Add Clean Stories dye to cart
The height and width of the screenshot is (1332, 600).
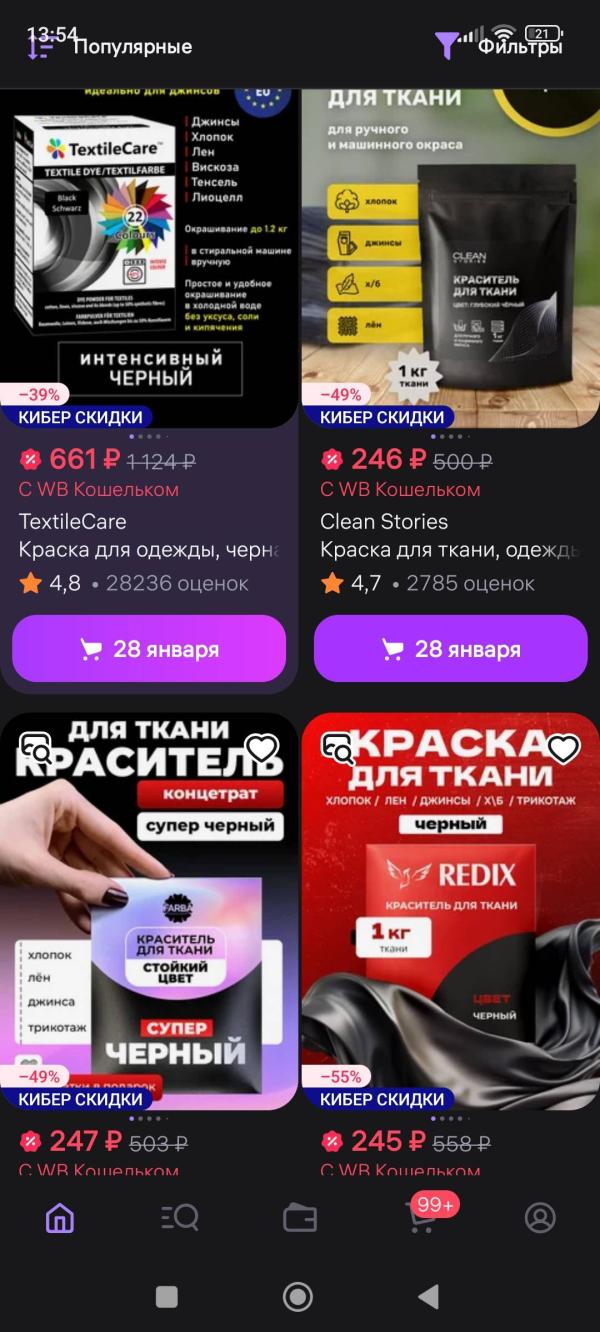pos(450,649)
